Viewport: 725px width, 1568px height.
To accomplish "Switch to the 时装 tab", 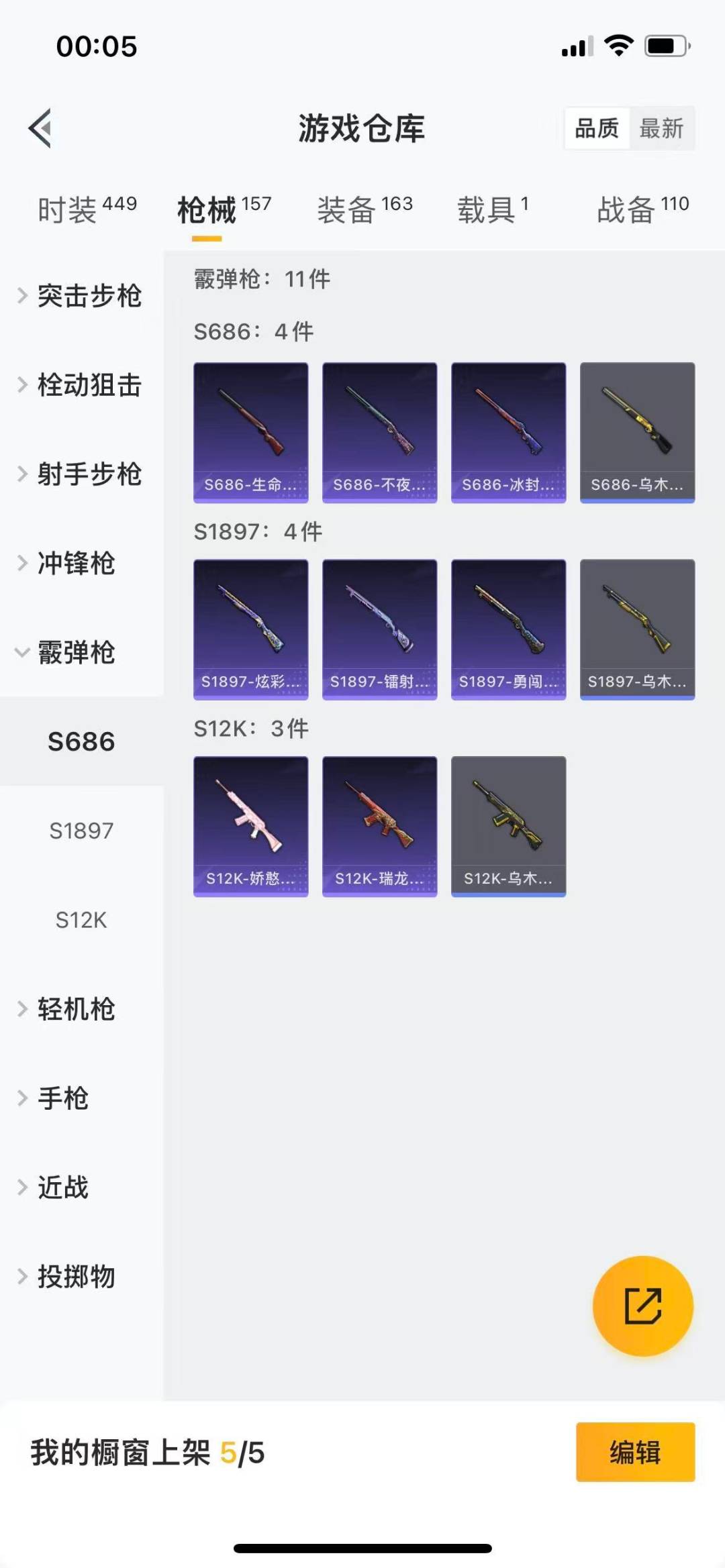I will (x=86, y=209).
